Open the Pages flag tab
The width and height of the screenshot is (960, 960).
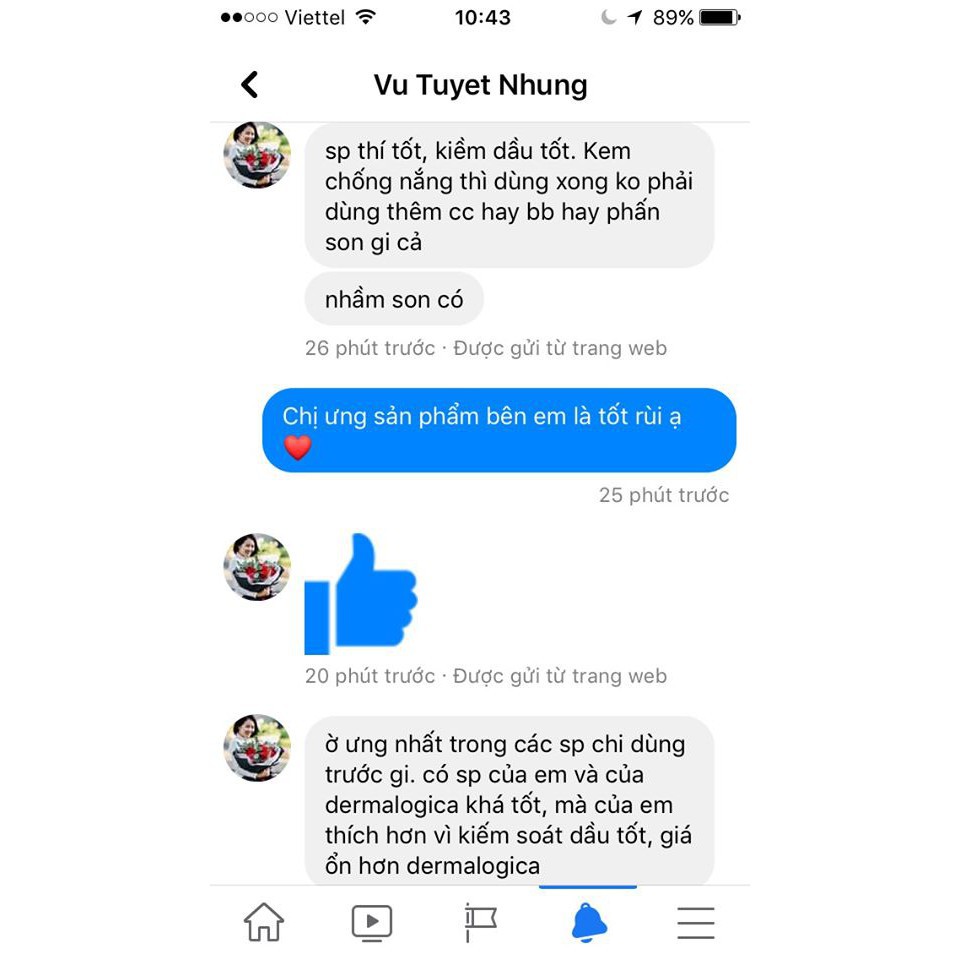click(x=481, y=922)
